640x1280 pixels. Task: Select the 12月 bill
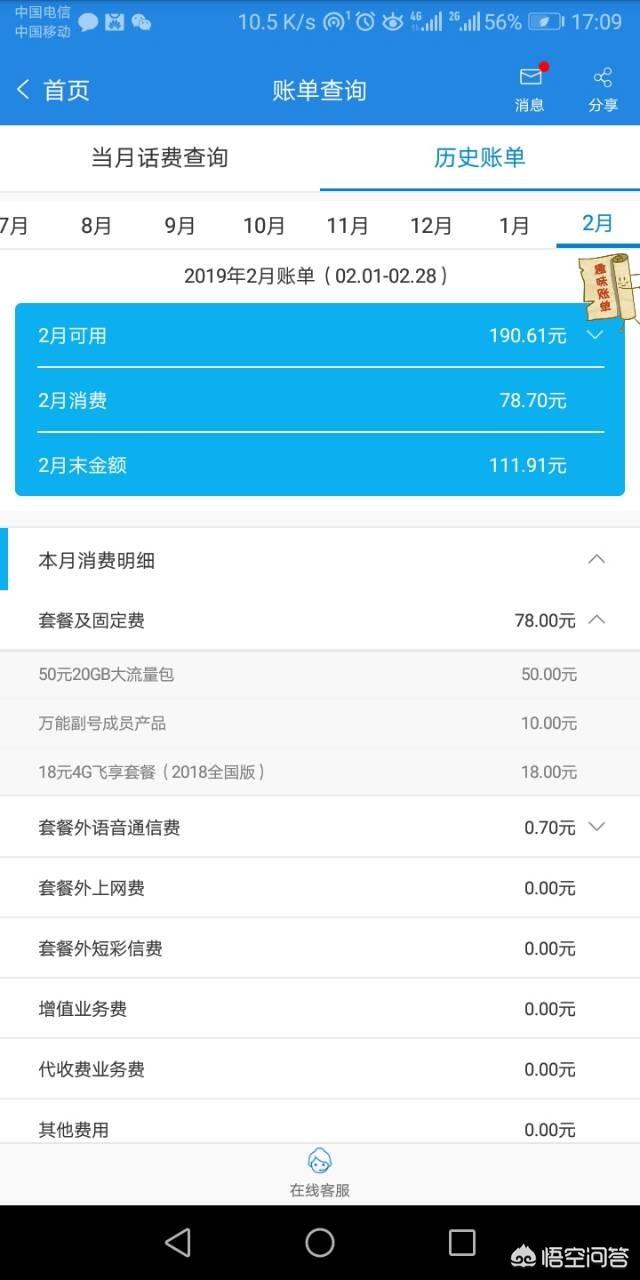[x=431, y=225]
